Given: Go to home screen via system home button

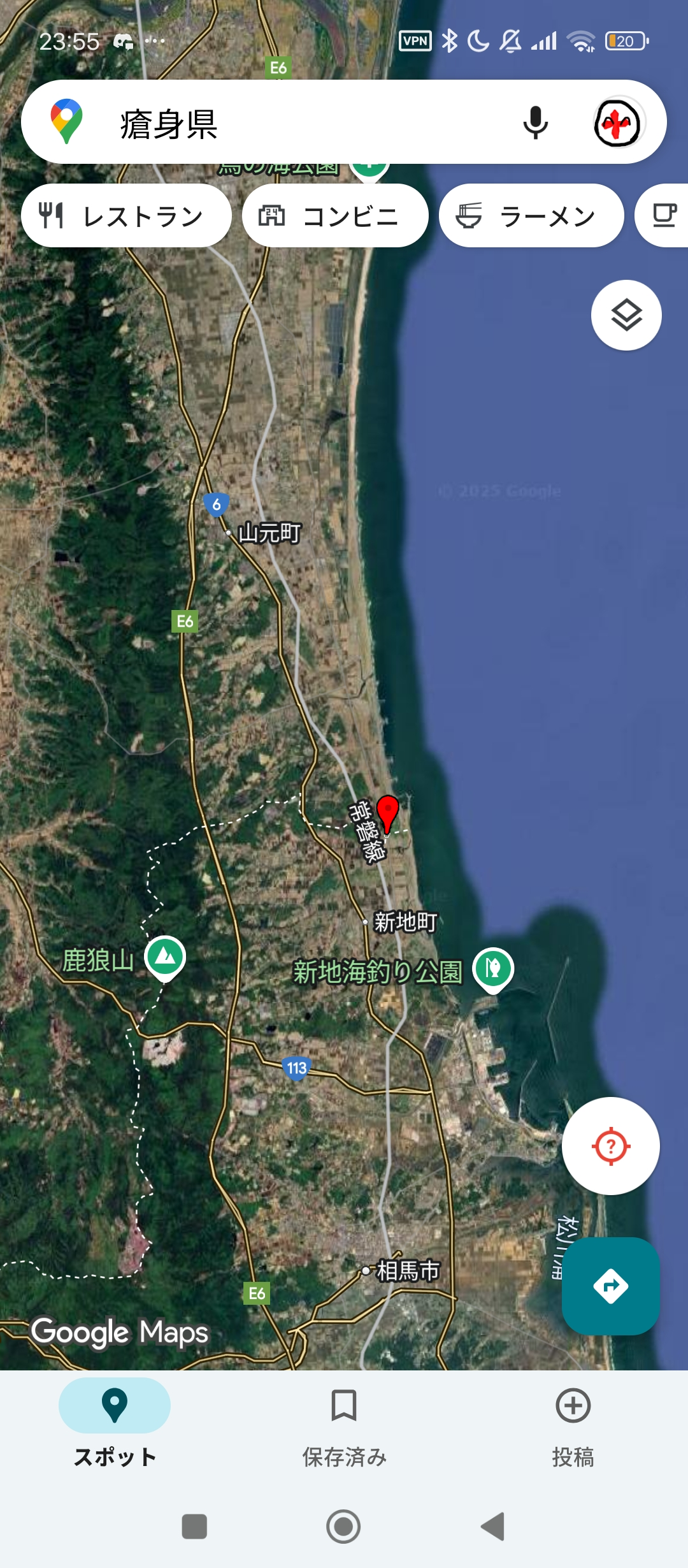Looking at the screenshot, I should coord(343,1527).
